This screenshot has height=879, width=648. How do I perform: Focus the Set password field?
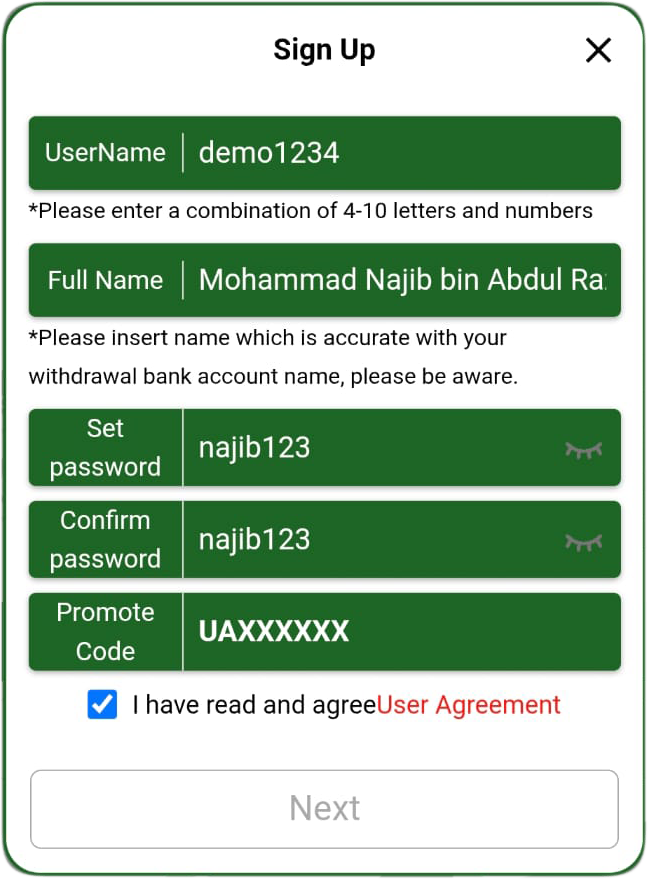coord(370,448)
